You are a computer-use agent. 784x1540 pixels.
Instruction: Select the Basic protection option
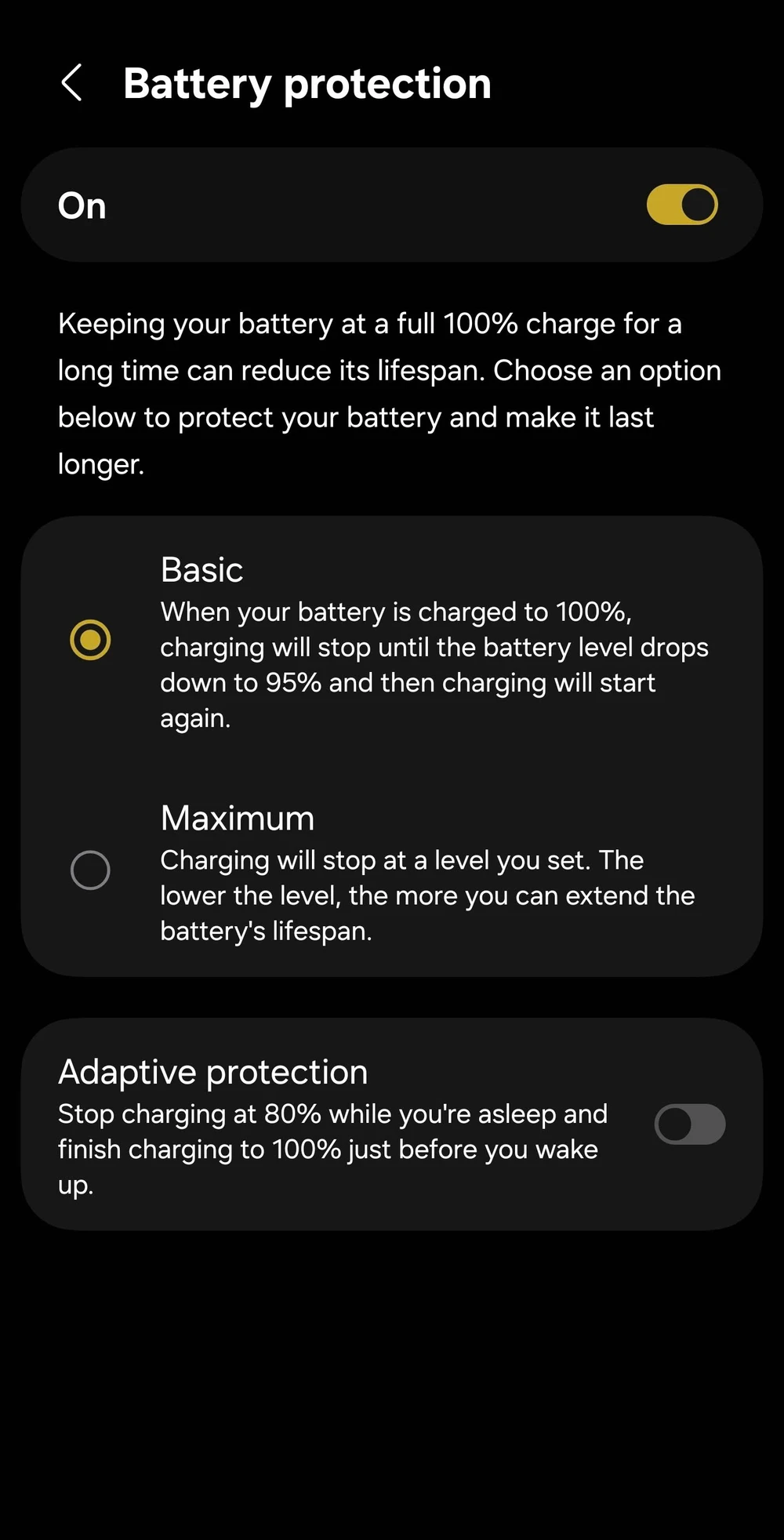(90, 640)
